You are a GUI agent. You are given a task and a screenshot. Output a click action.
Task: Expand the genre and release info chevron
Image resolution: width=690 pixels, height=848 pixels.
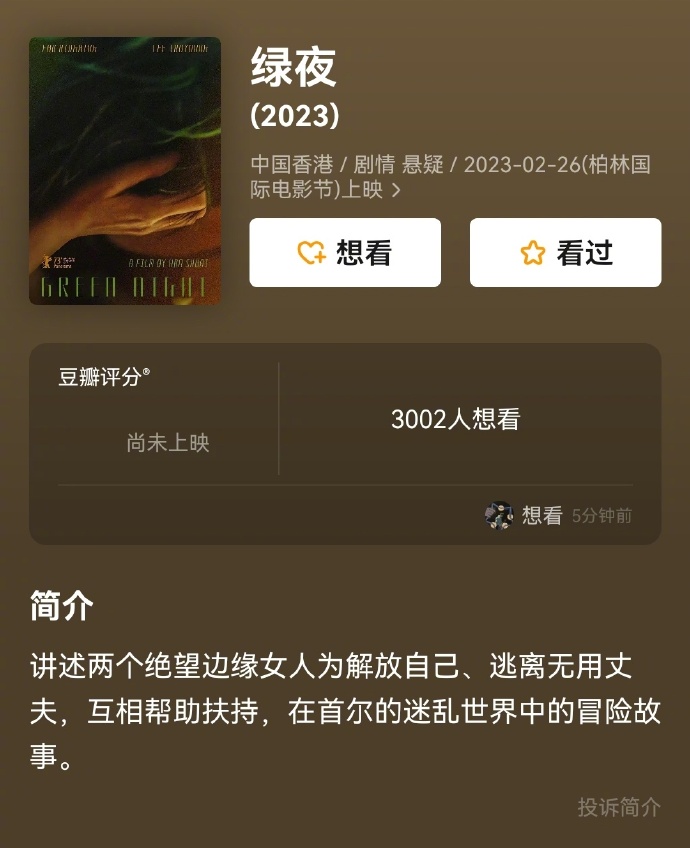pos(396,190)
